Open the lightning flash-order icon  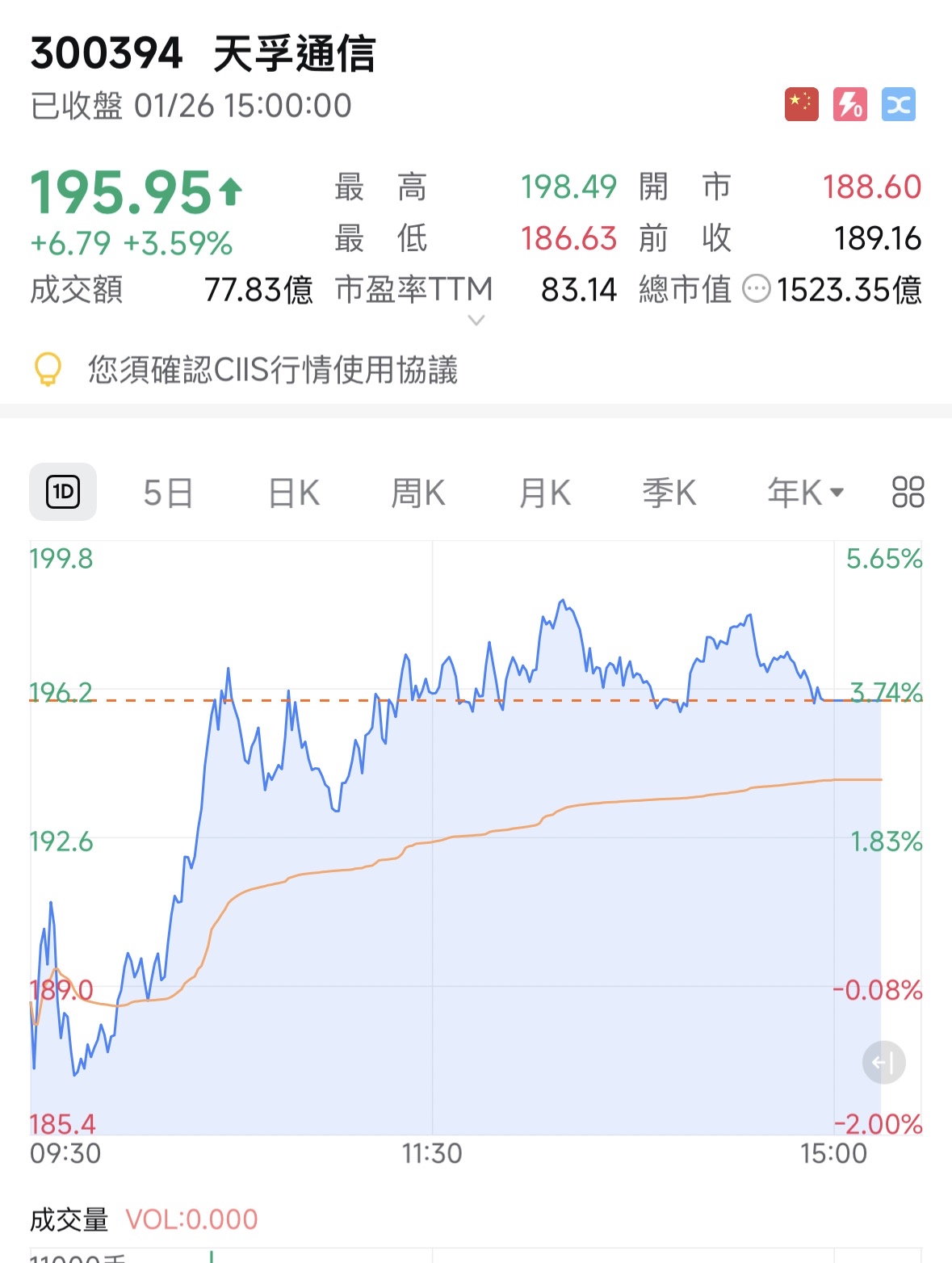coord(852,103)
